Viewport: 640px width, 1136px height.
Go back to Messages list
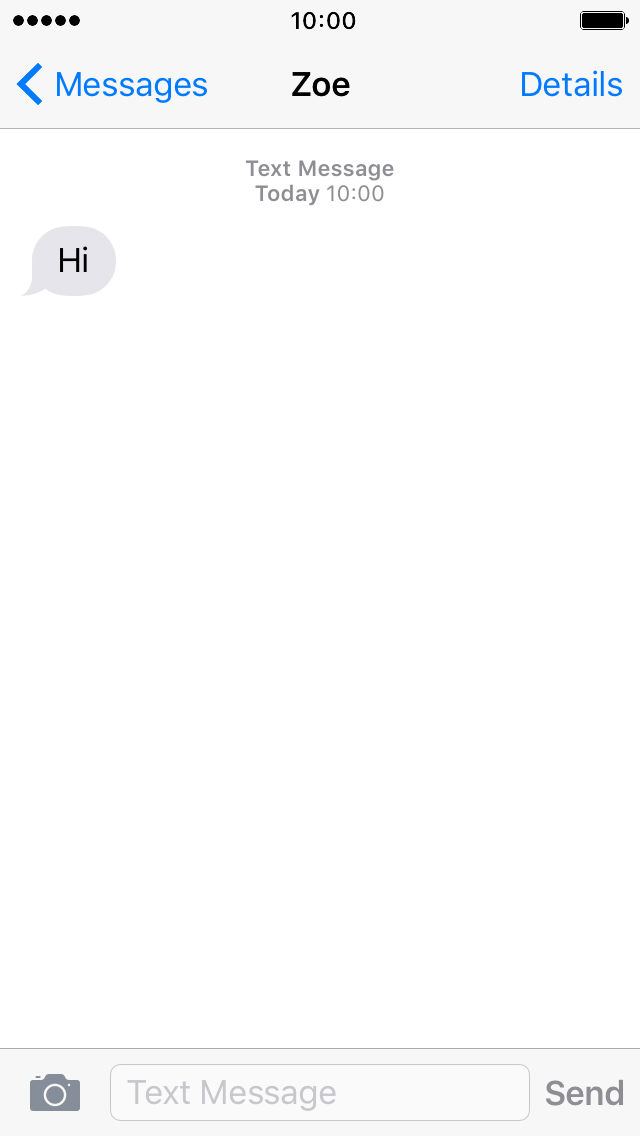[x=112, y=85]
